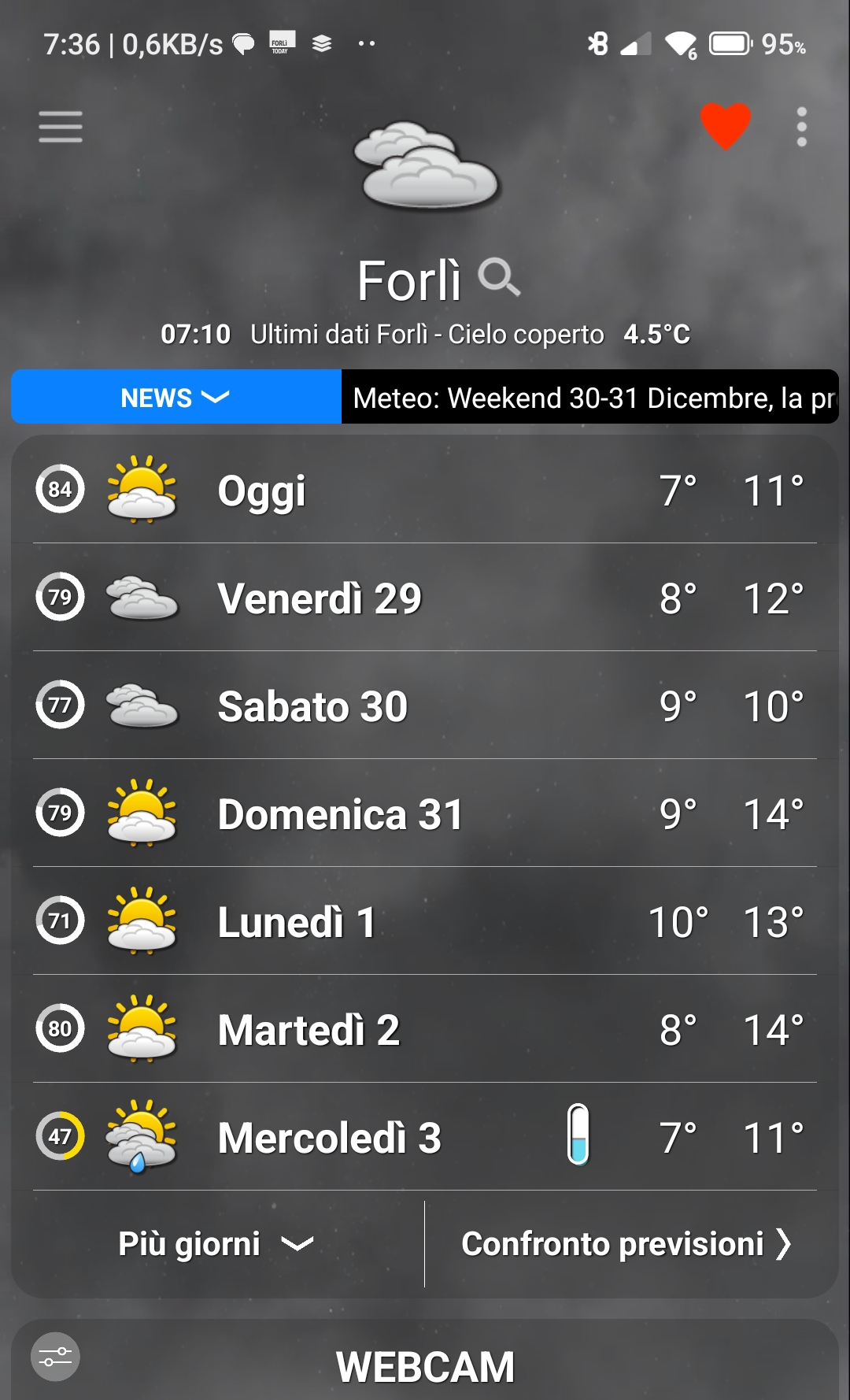The image size is (850, 1400).
Task: Open the settings sliders button beside WEBCAM
Action: [55, 1357]
